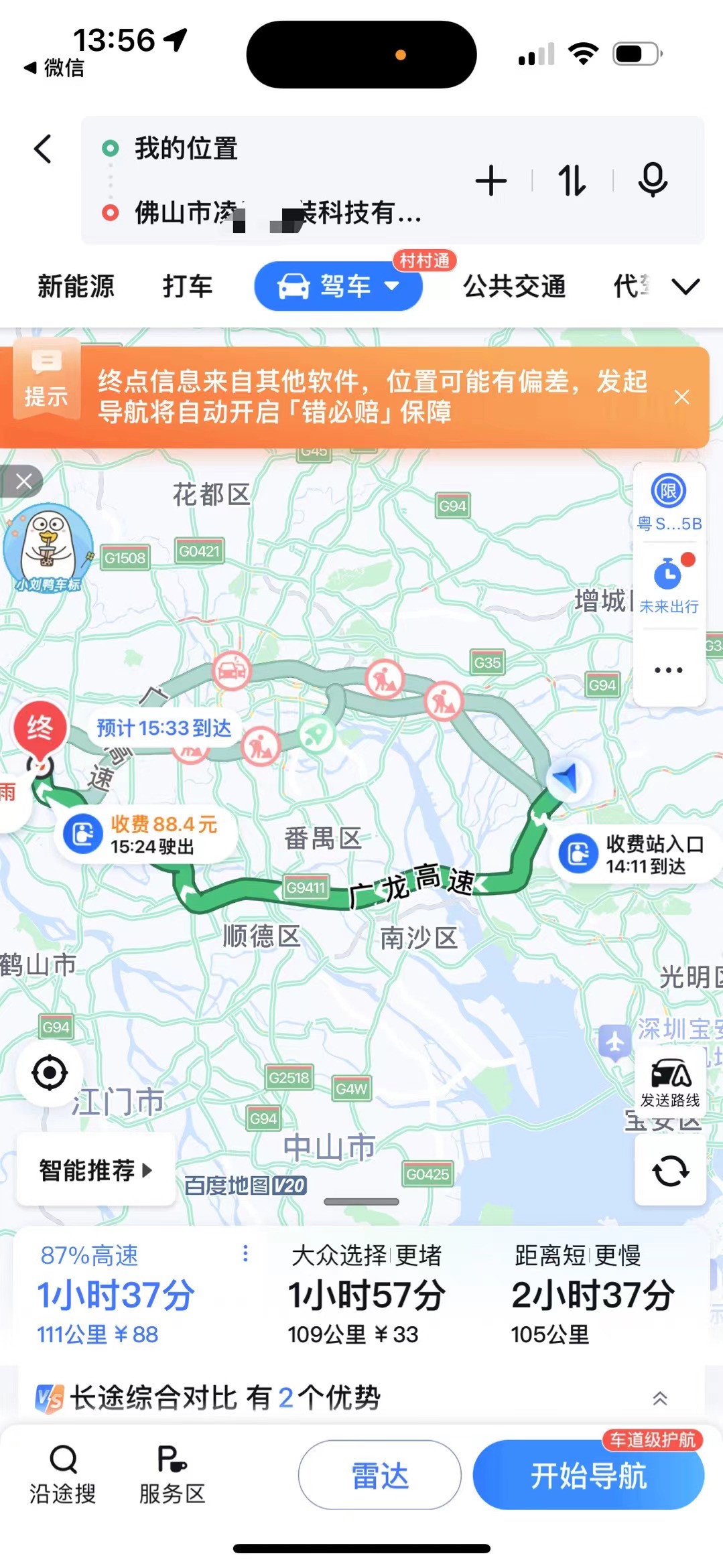Image resolution: width=723 pixels, height=1568 pixels.
Task: Dismiss the orange 提示 banner
Action: pyautogui.click(x=681, y=397)
